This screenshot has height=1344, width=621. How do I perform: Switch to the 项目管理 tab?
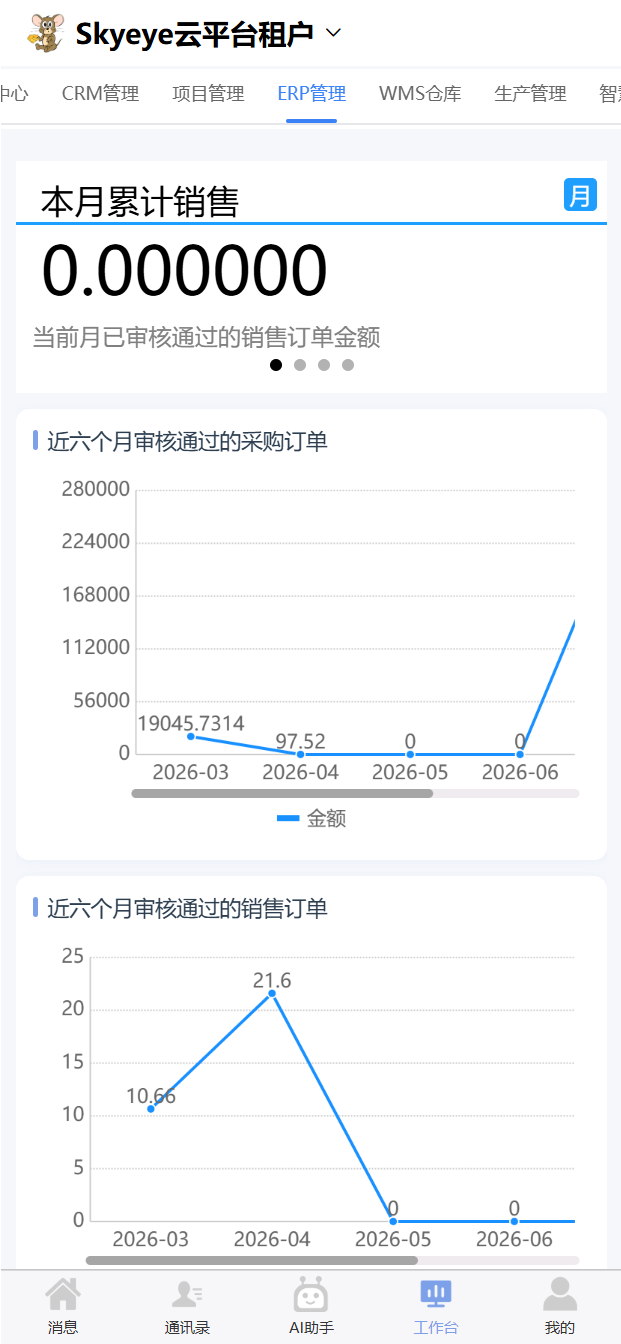208,94
